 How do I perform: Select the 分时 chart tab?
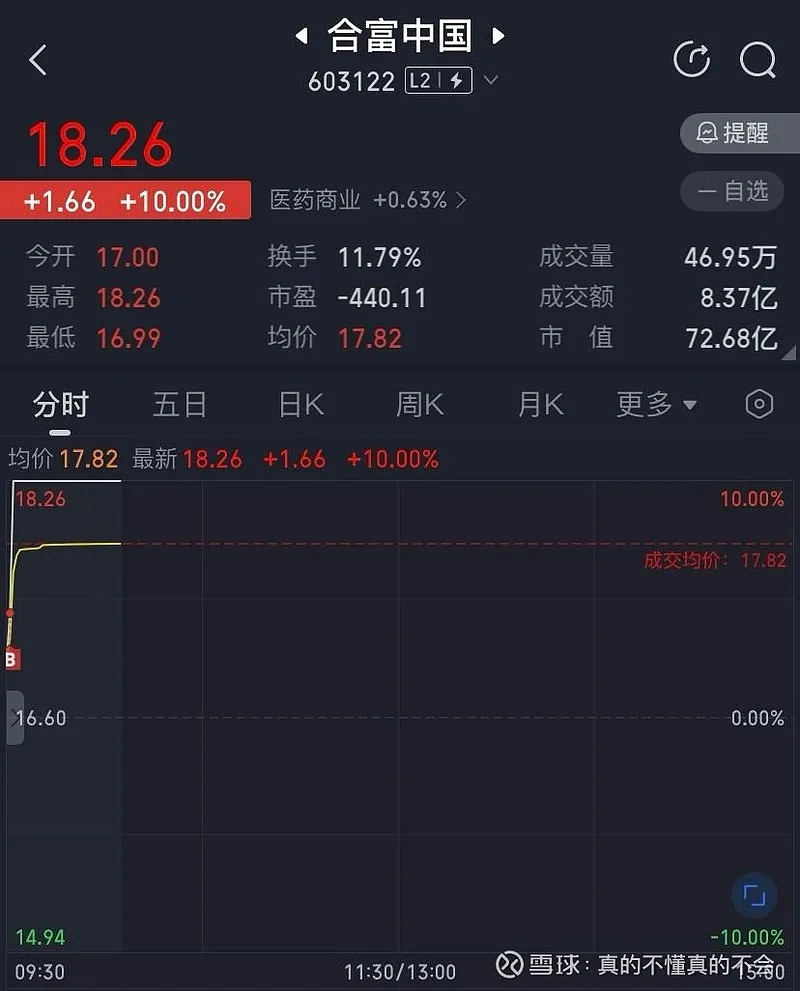[x=61, y=405]
